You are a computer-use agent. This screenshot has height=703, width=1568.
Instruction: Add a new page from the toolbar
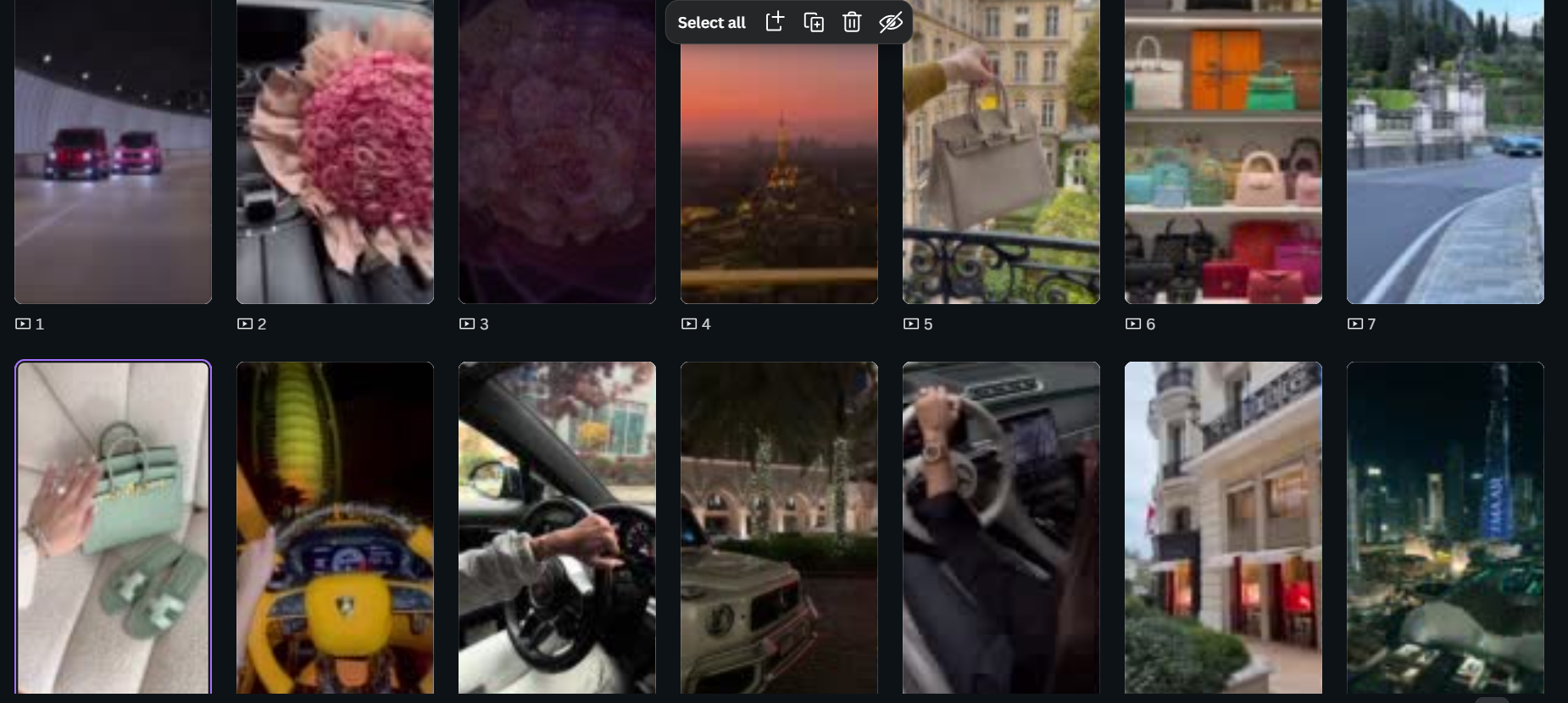pyautogui.click(x=775, y=22)
